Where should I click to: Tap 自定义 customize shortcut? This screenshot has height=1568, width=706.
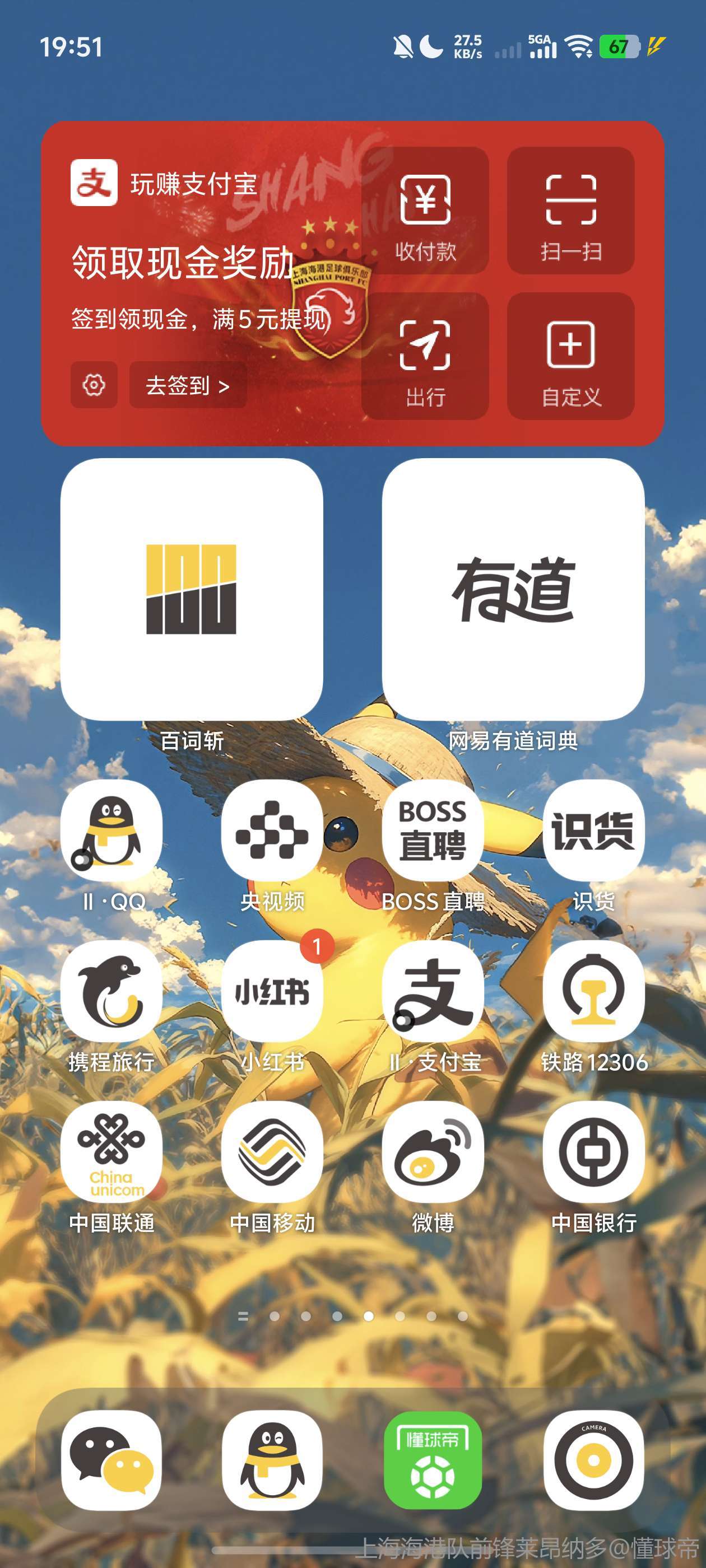pyautogui.click(x=571, y=356)
